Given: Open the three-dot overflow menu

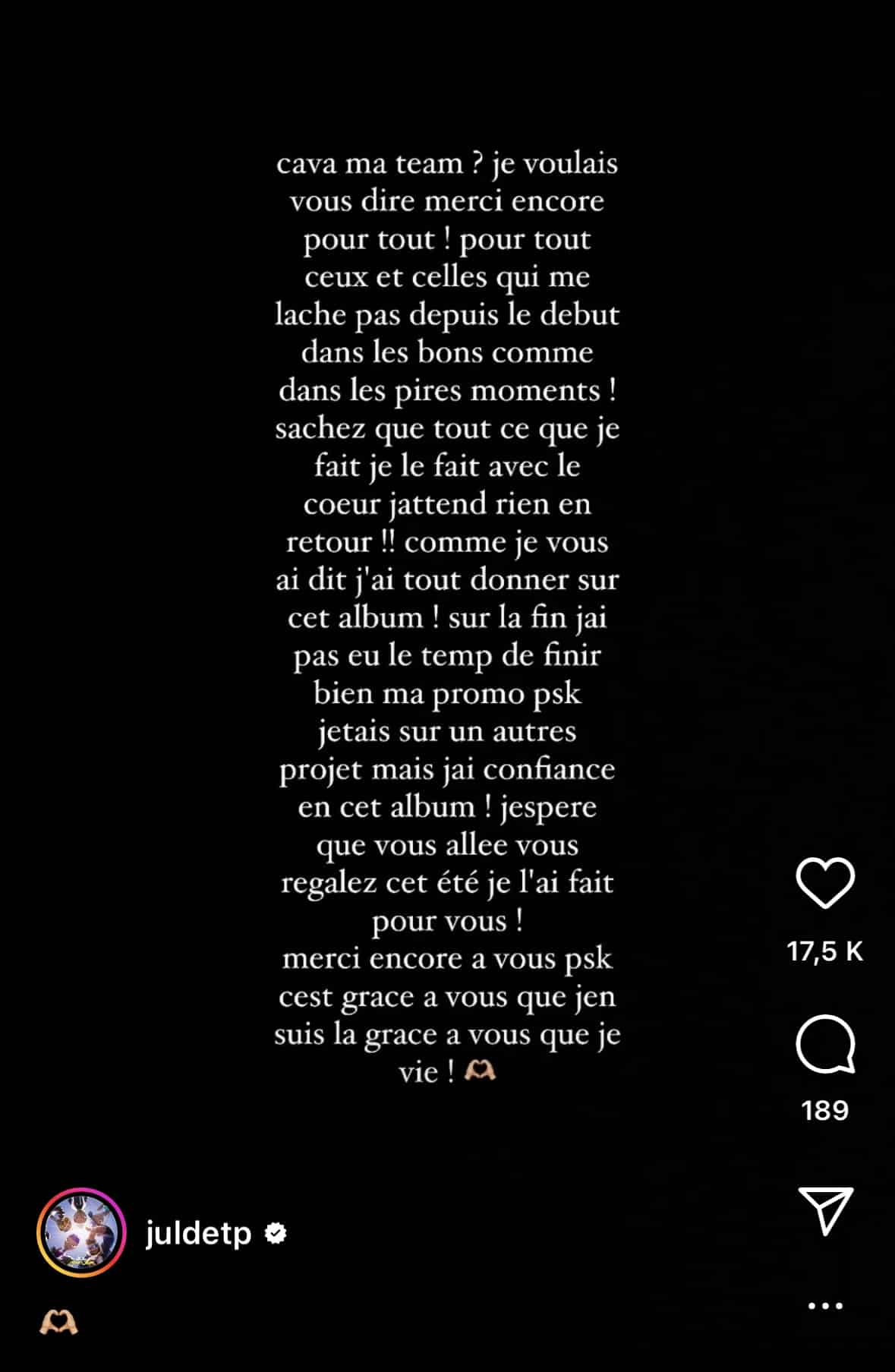Looking at the screenshot, I should 825,1306.
